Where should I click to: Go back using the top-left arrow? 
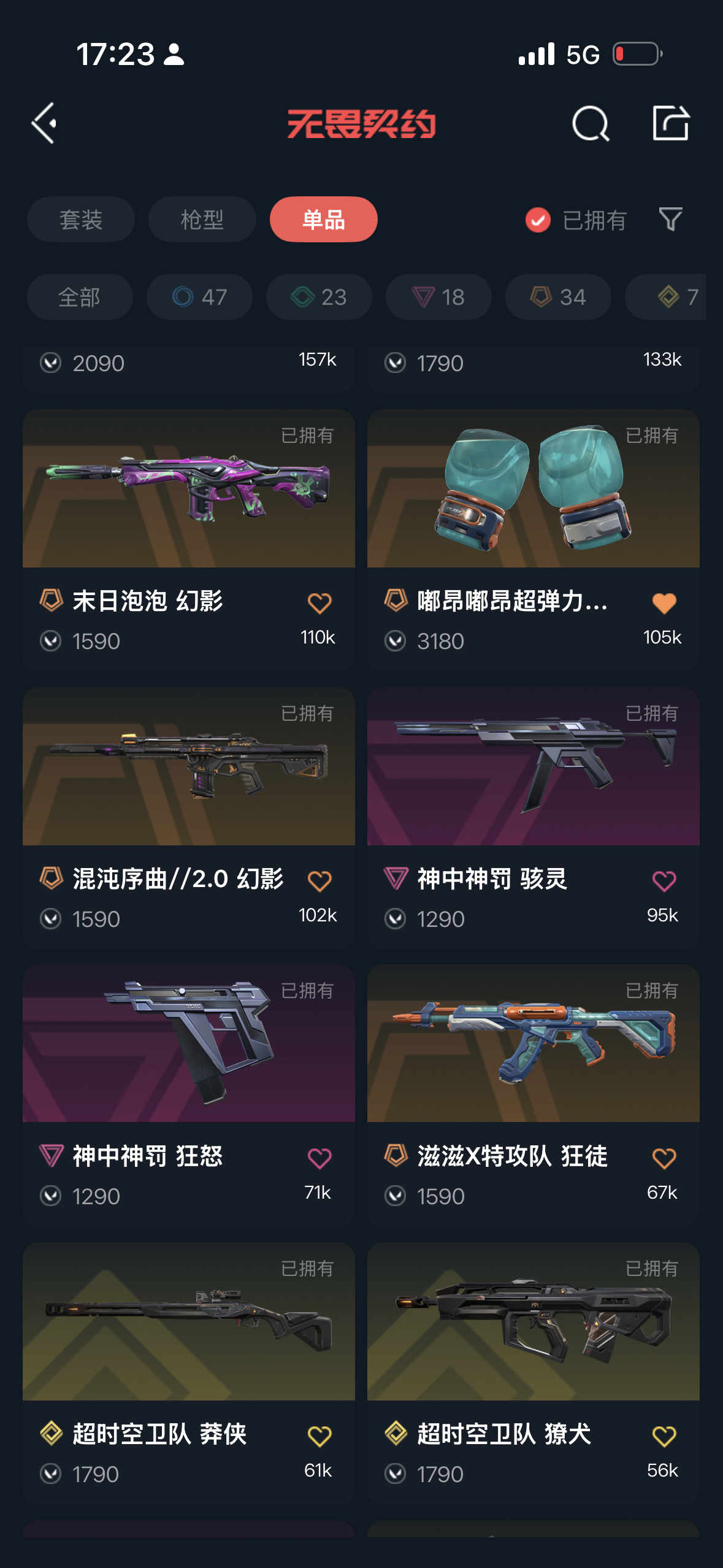[x=44, y=123]
